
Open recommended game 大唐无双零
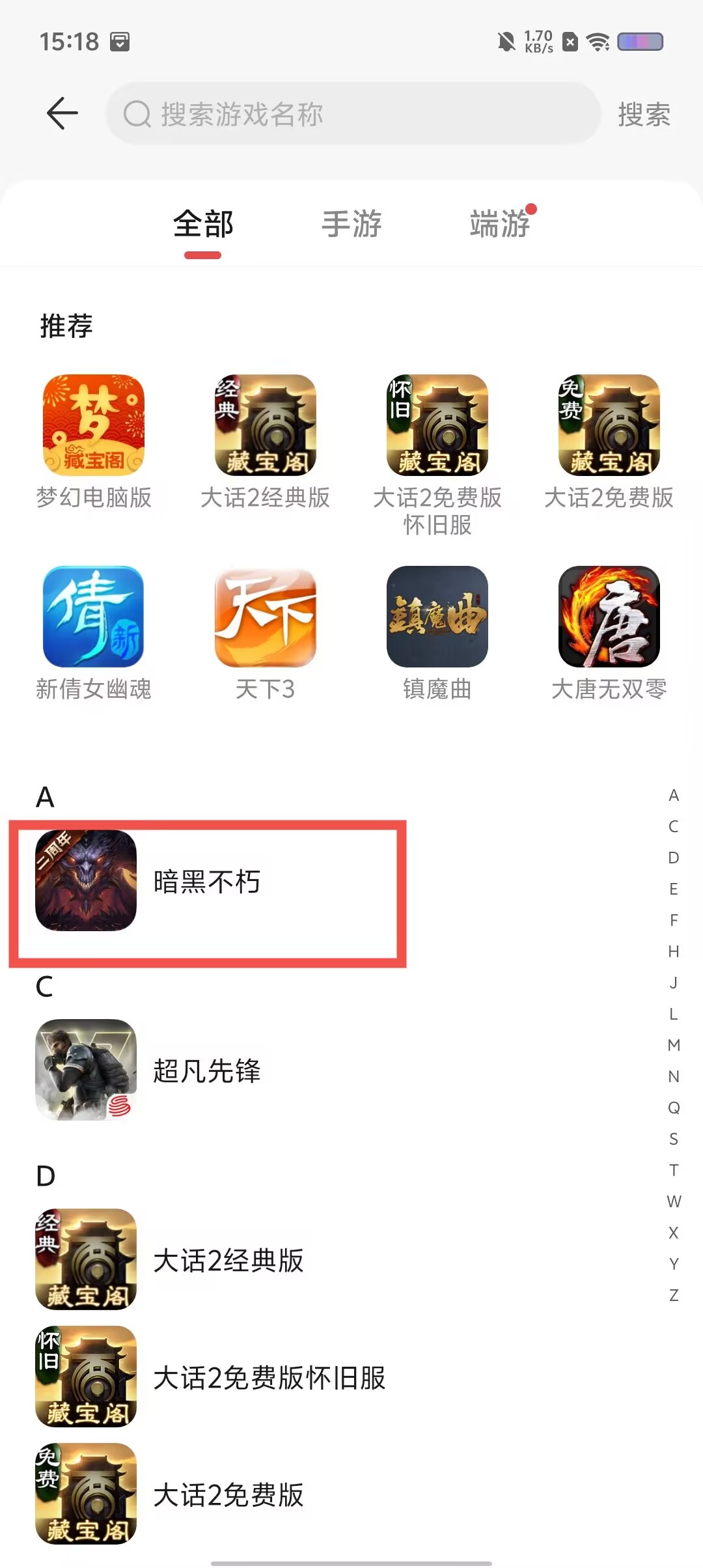(609, 633)
